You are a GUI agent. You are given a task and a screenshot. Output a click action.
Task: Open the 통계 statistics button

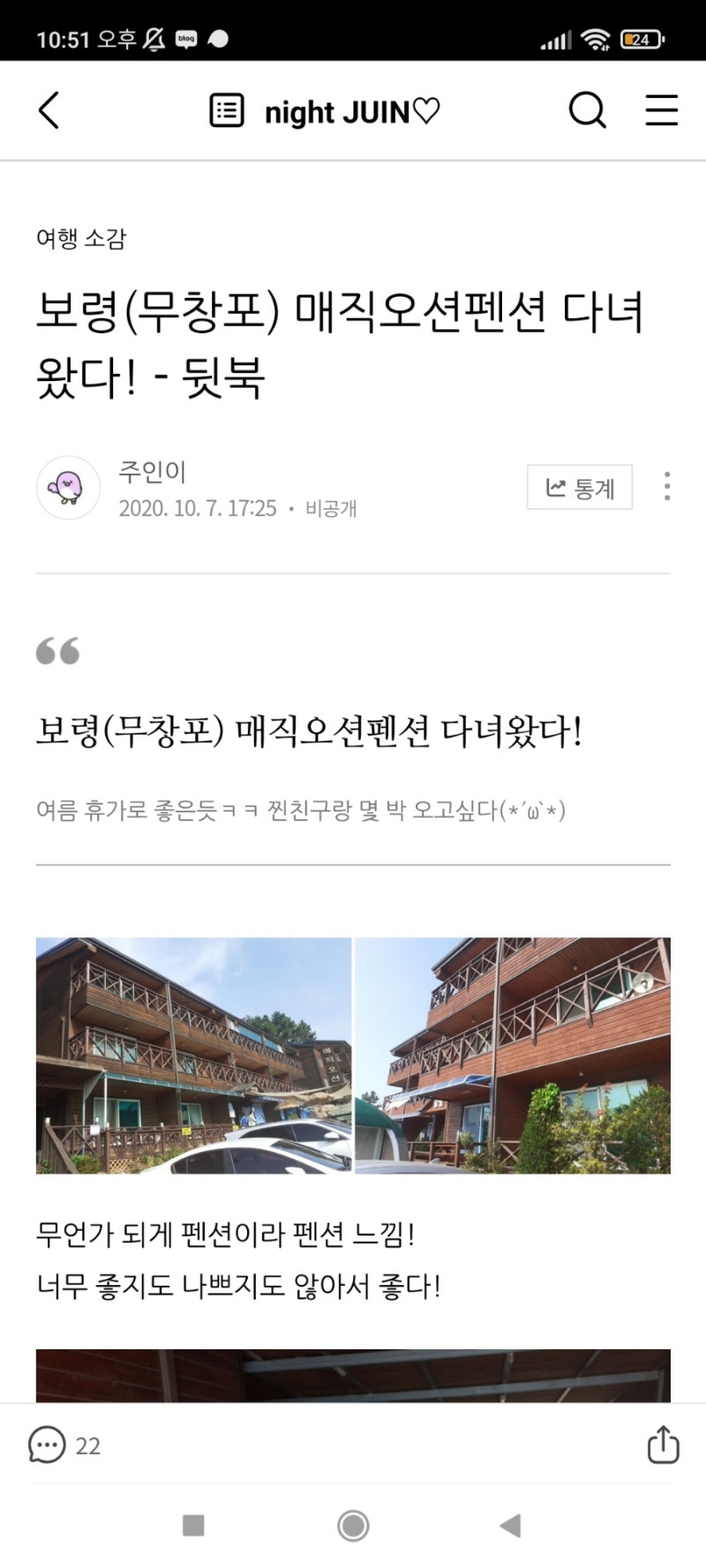pos(578,487)
